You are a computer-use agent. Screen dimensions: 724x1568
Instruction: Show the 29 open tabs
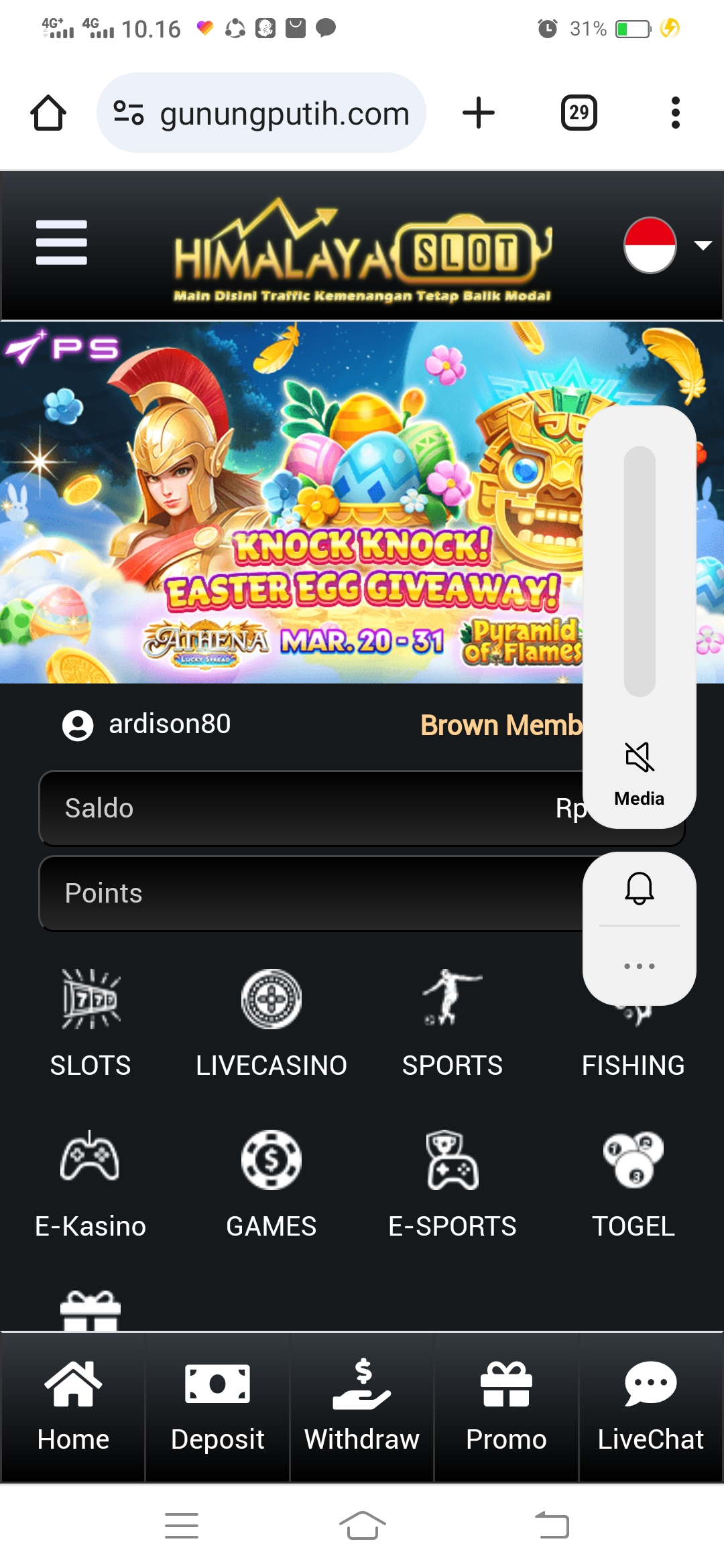click(579, 113)
